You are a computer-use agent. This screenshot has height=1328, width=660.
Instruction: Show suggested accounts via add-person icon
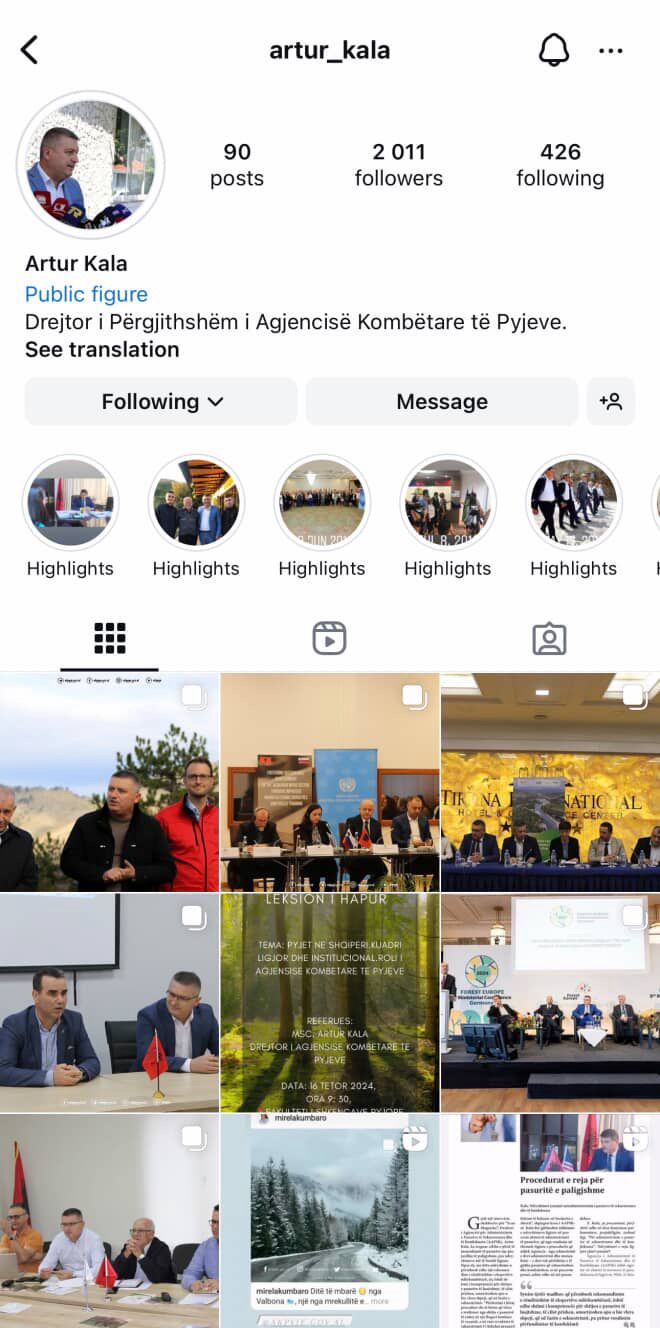tap(610, 401)
